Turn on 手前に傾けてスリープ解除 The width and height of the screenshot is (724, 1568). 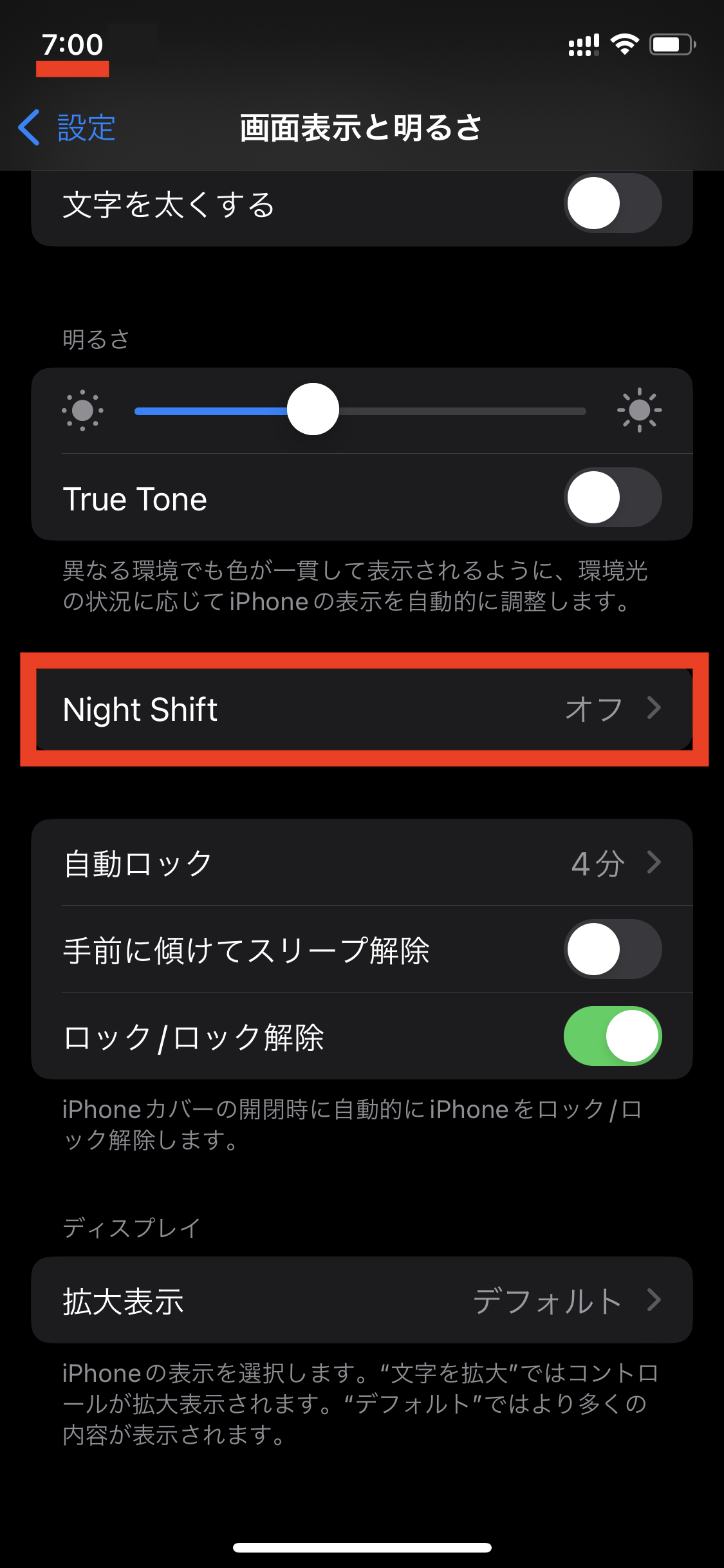612,949
